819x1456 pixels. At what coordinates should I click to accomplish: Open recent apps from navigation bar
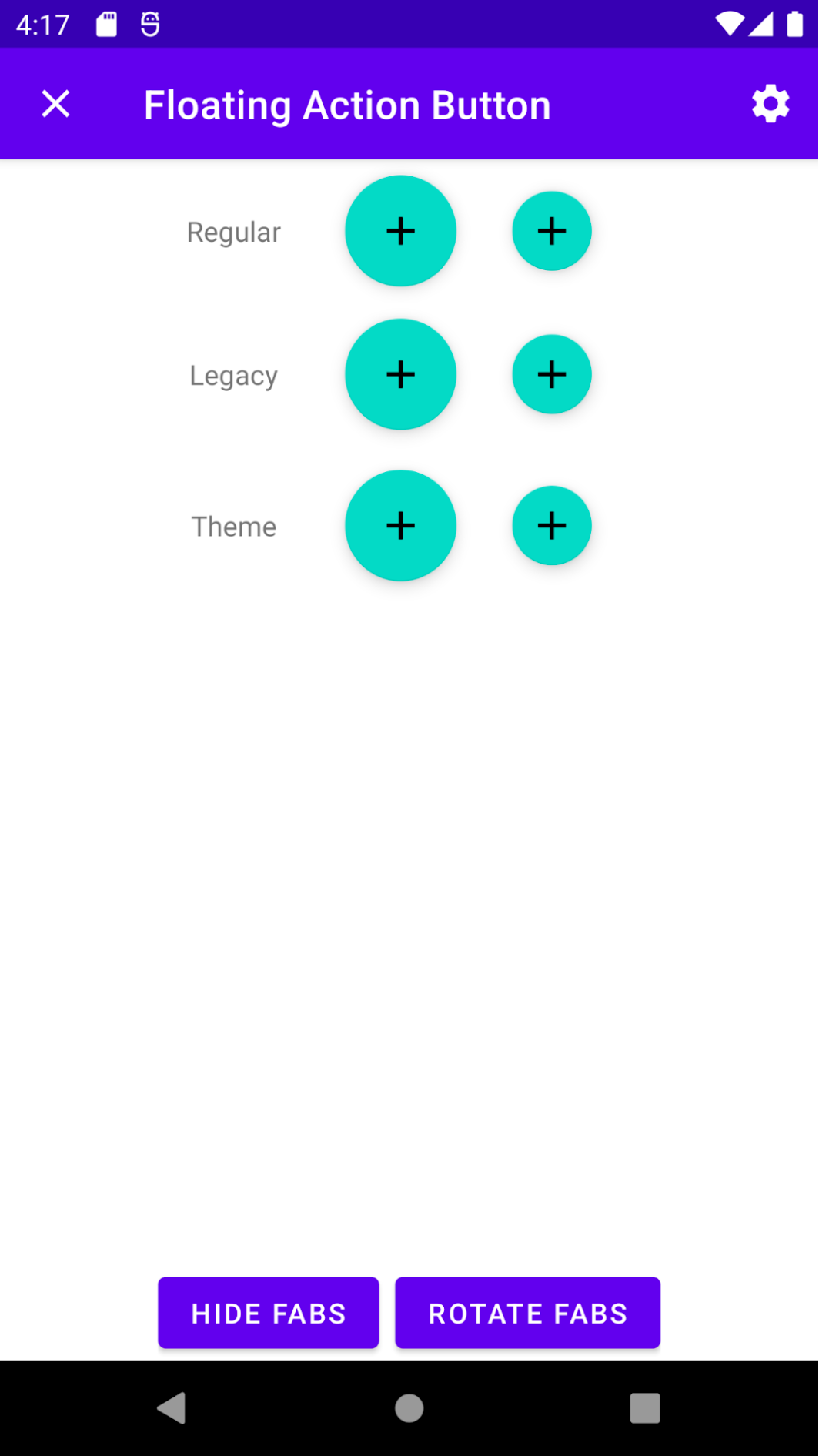645,1407
